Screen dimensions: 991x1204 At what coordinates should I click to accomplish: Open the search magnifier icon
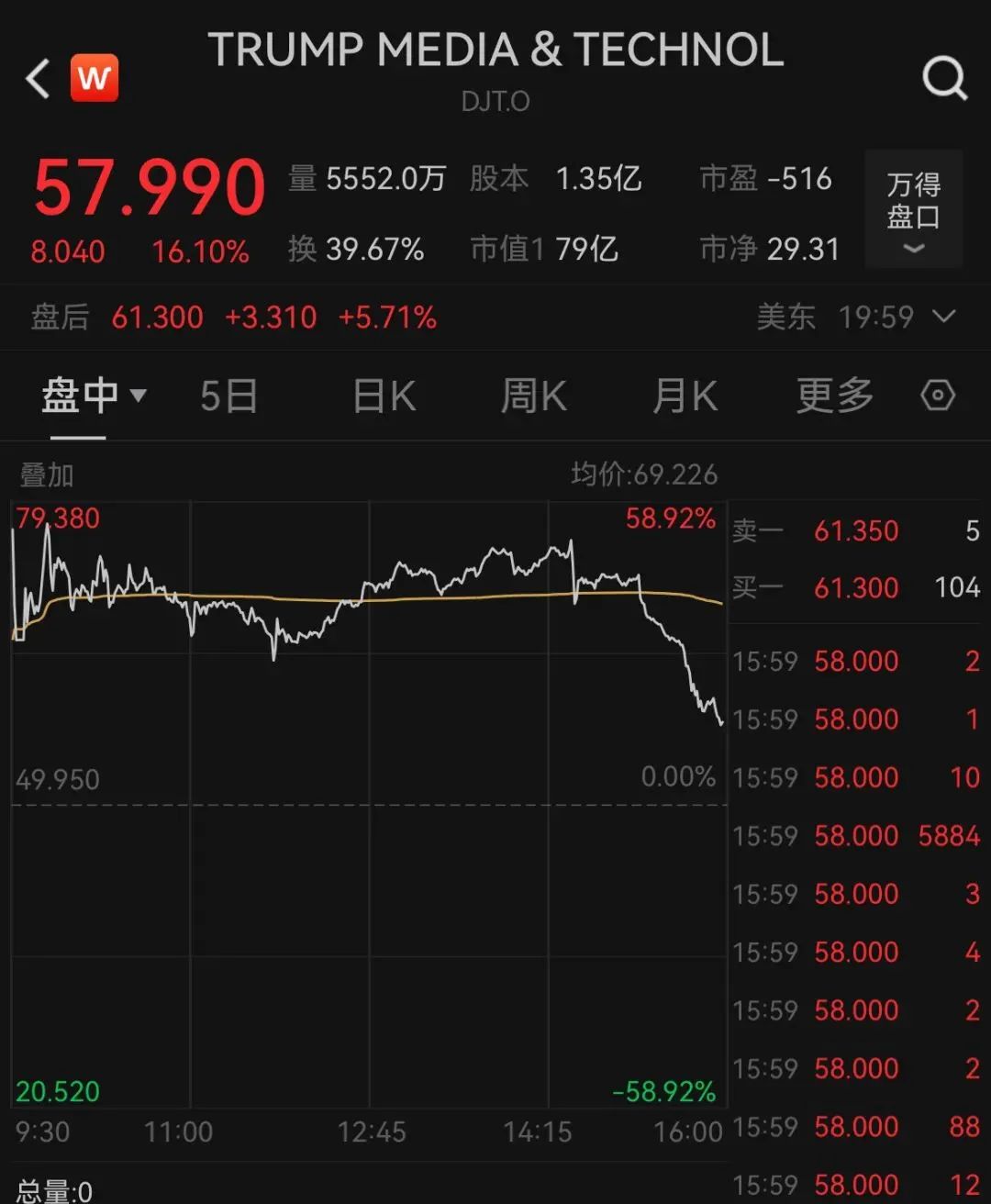[x=943, y=78]
